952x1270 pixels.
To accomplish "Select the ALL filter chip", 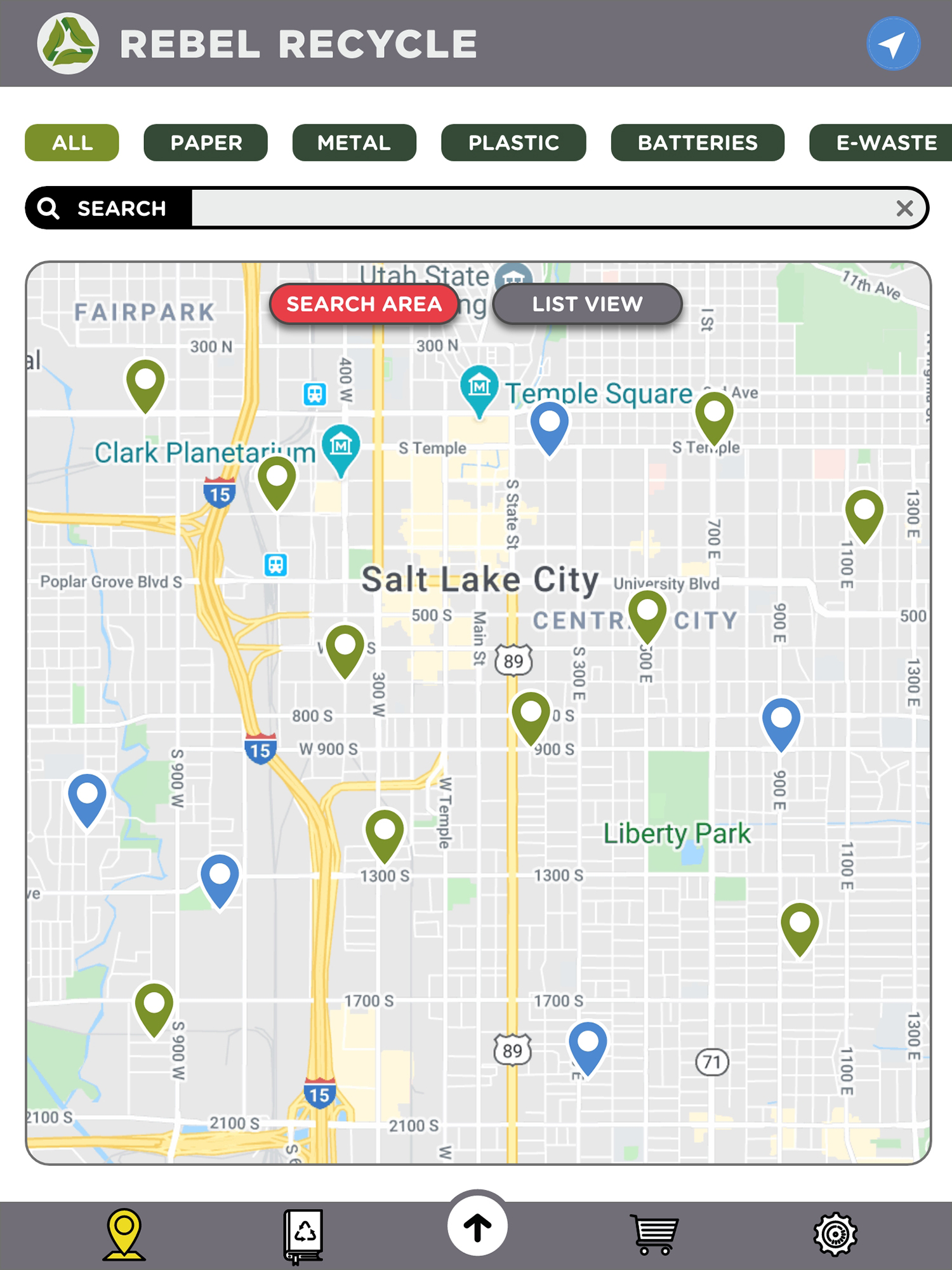I will tap(72, 143).
